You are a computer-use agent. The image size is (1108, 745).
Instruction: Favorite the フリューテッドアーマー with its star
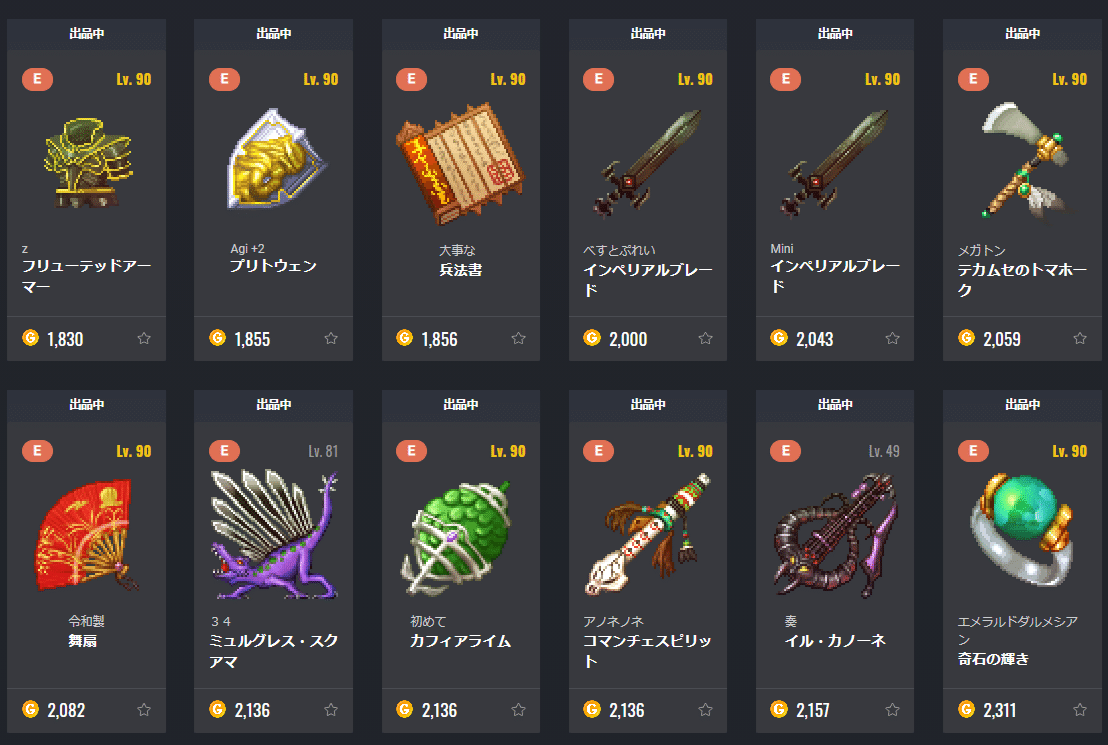point(144,339)
